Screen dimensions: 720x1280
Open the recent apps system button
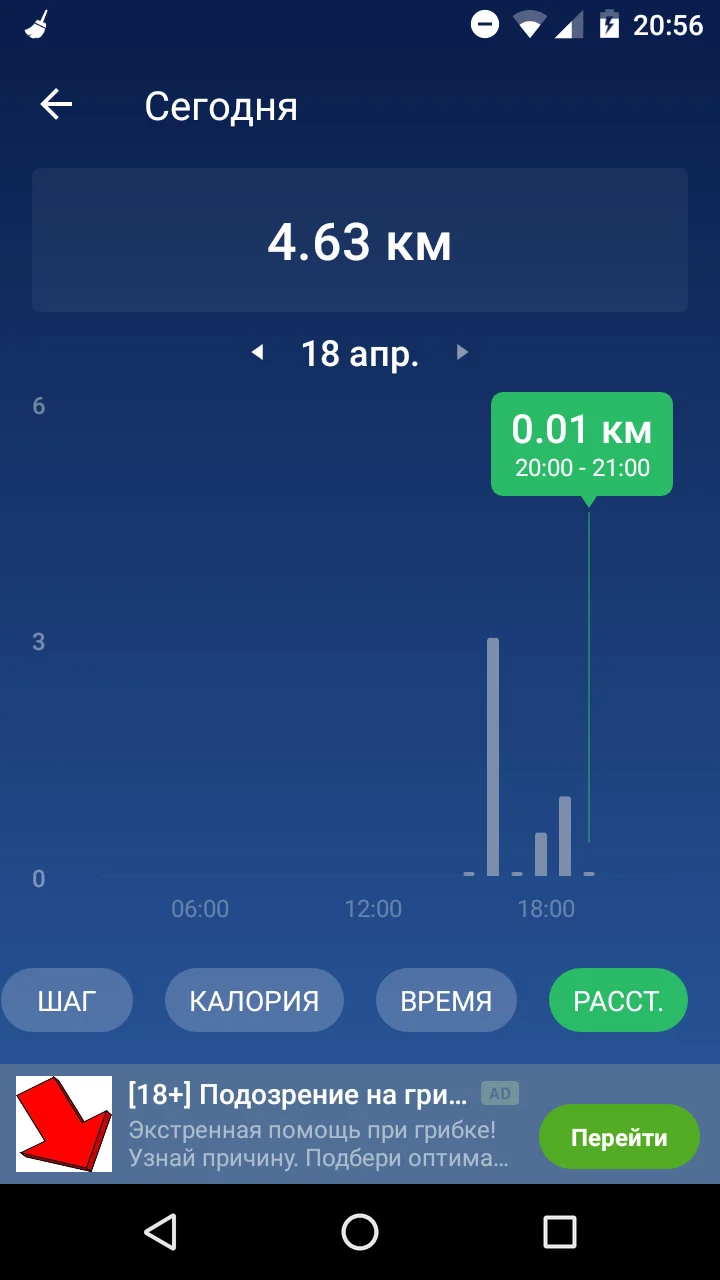click(x=560, y=1232)
